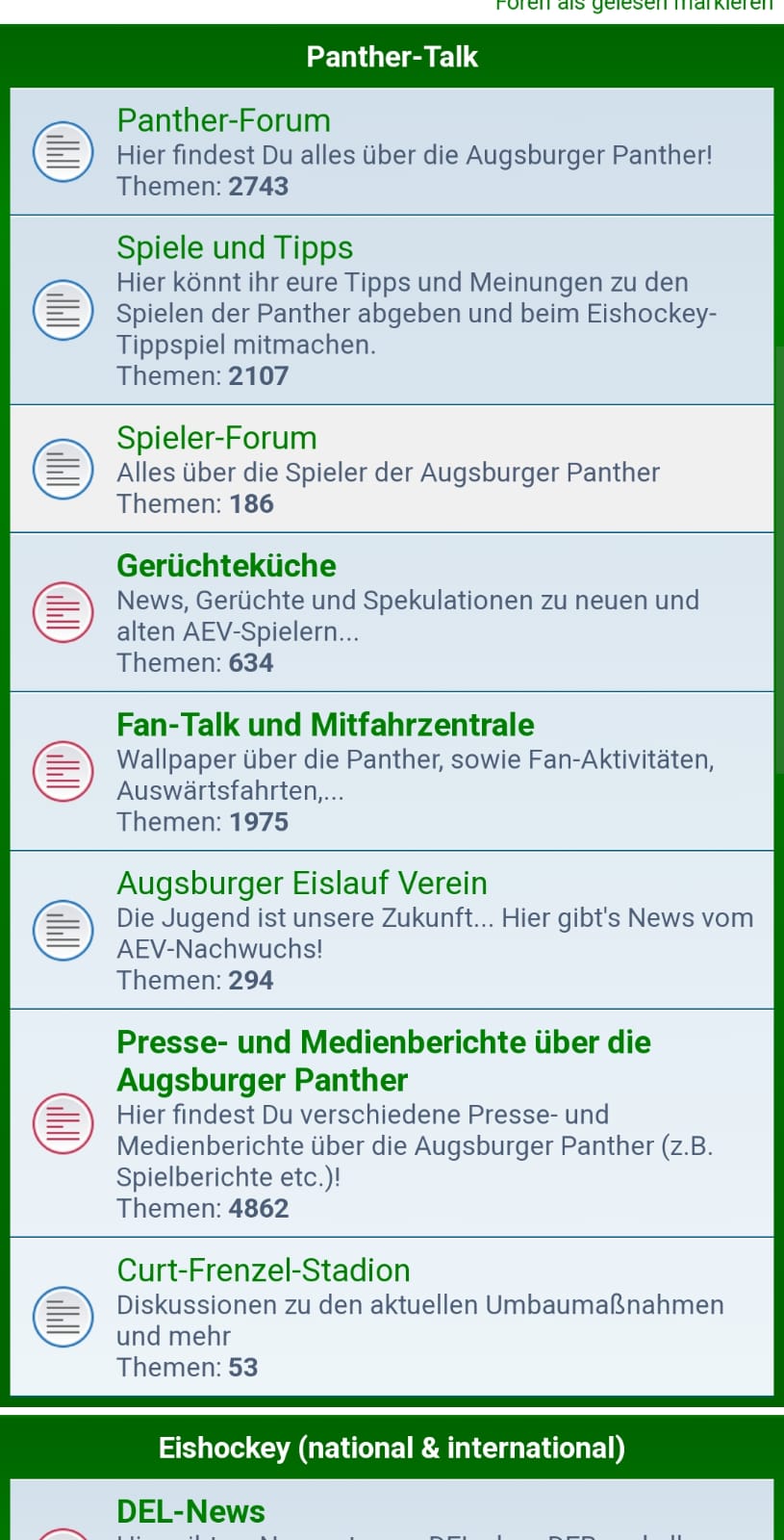Screen dimensions: 784x1540
Task: Open the Gerüchteküche forum
Action: pos(226,566)
